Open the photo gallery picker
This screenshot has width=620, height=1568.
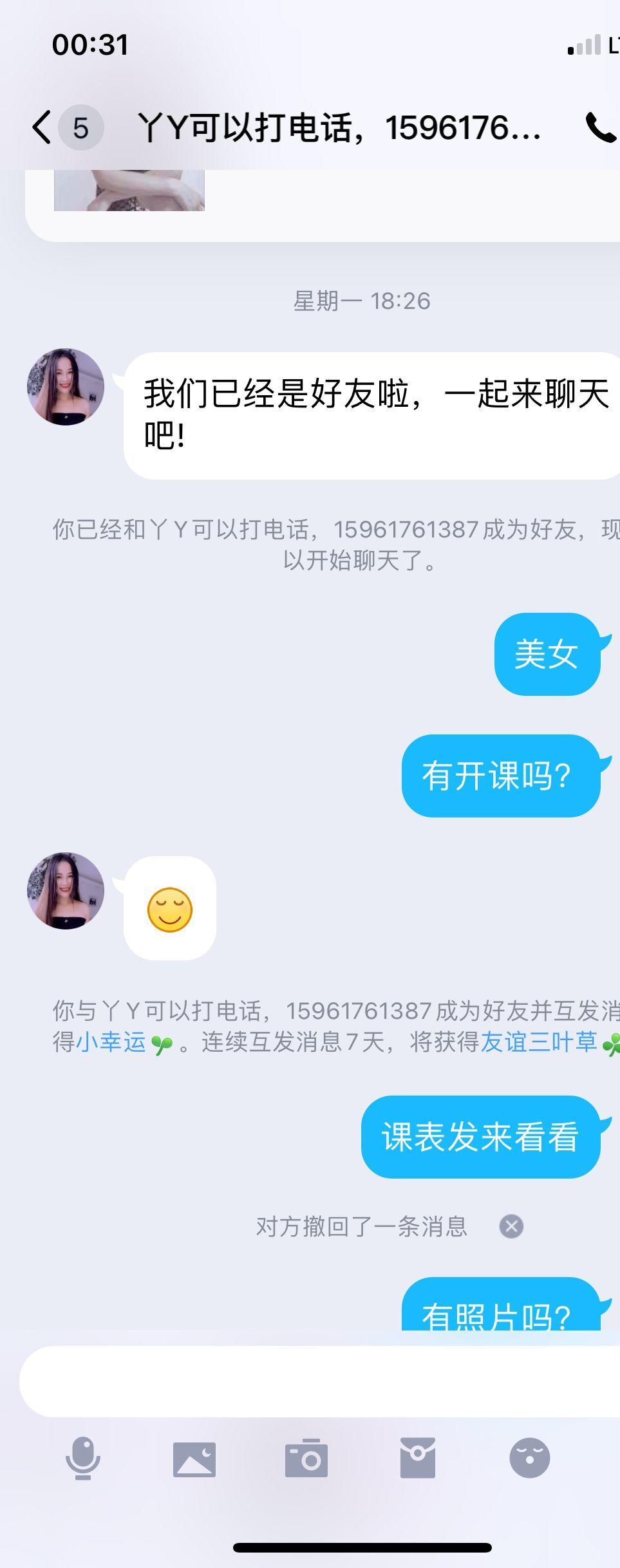[194, 1459]
